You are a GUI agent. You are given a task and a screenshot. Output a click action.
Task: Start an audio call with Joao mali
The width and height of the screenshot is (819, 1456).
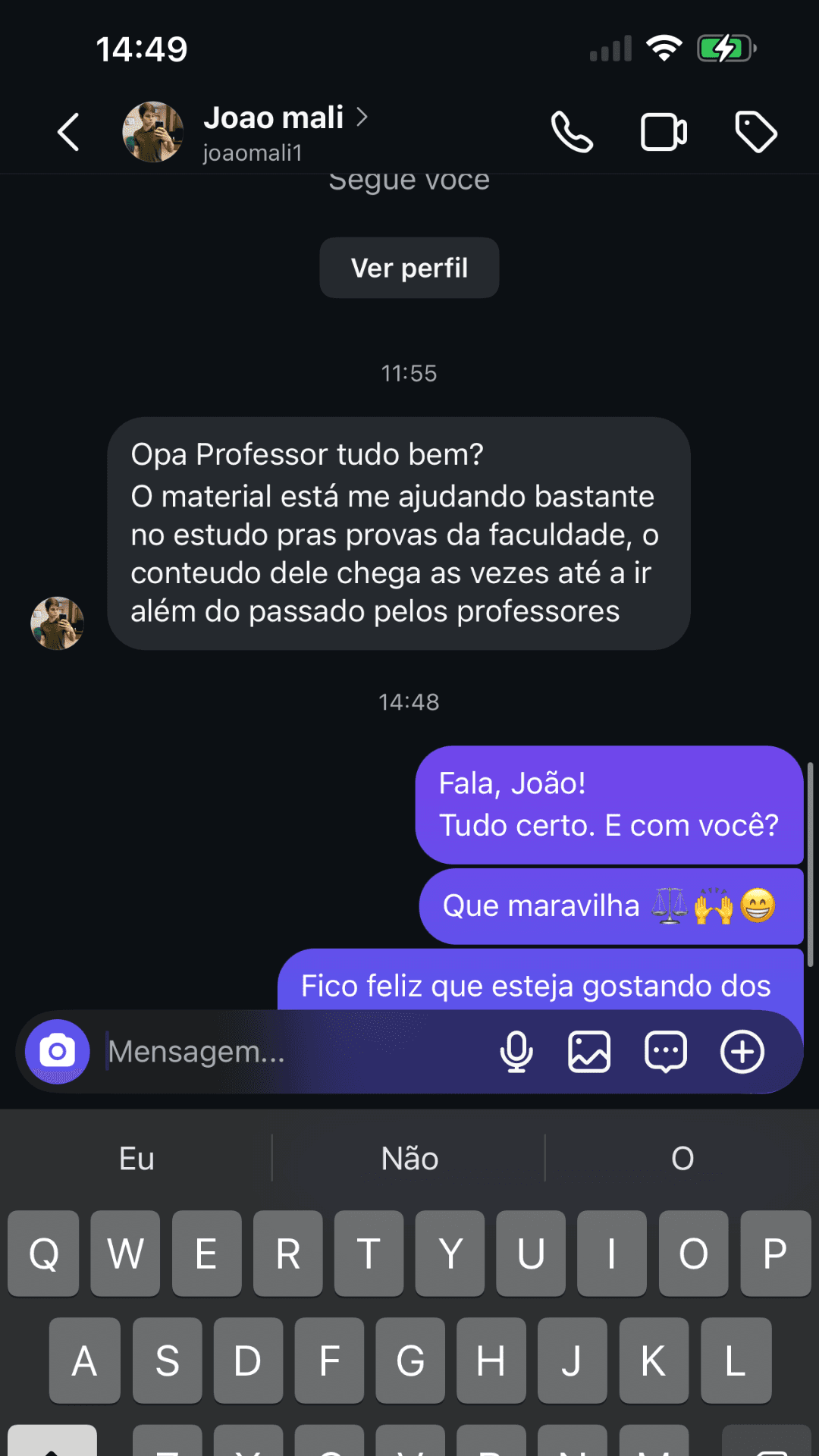[573, 130]
